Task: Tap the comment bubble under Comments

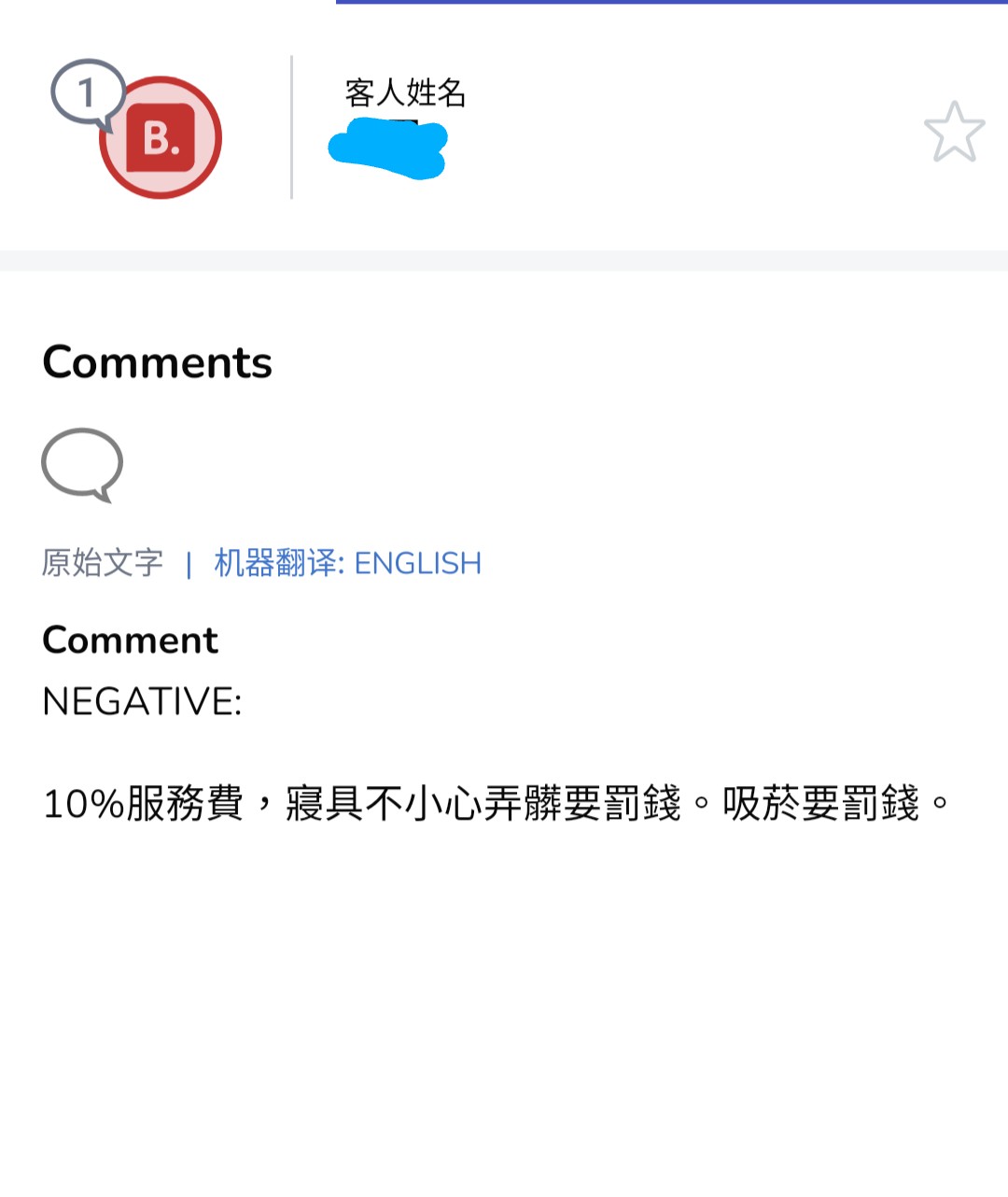Action: pos(82,464)
